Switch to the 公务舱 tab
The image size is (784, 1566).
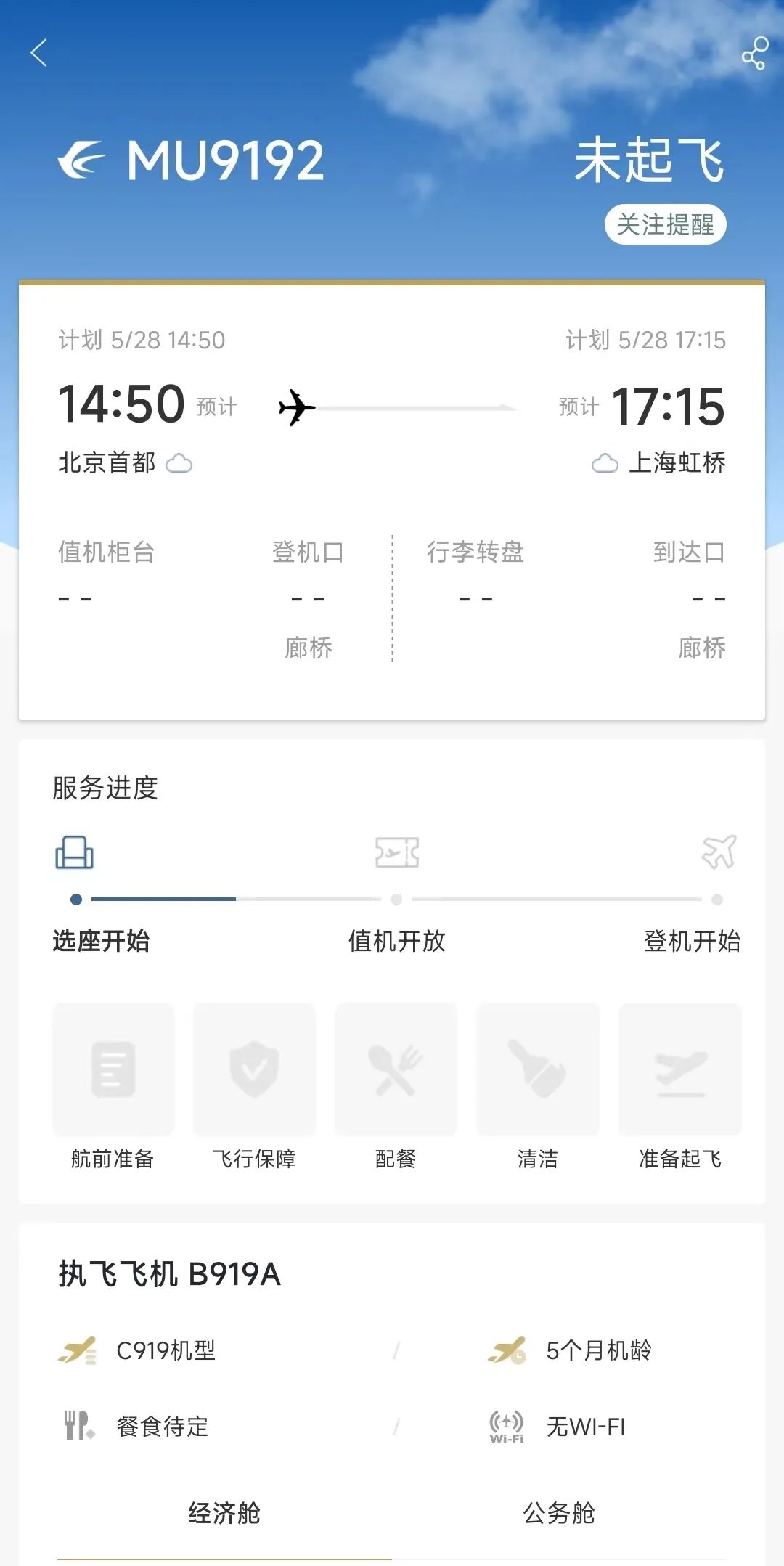(x=560, y=1512)
